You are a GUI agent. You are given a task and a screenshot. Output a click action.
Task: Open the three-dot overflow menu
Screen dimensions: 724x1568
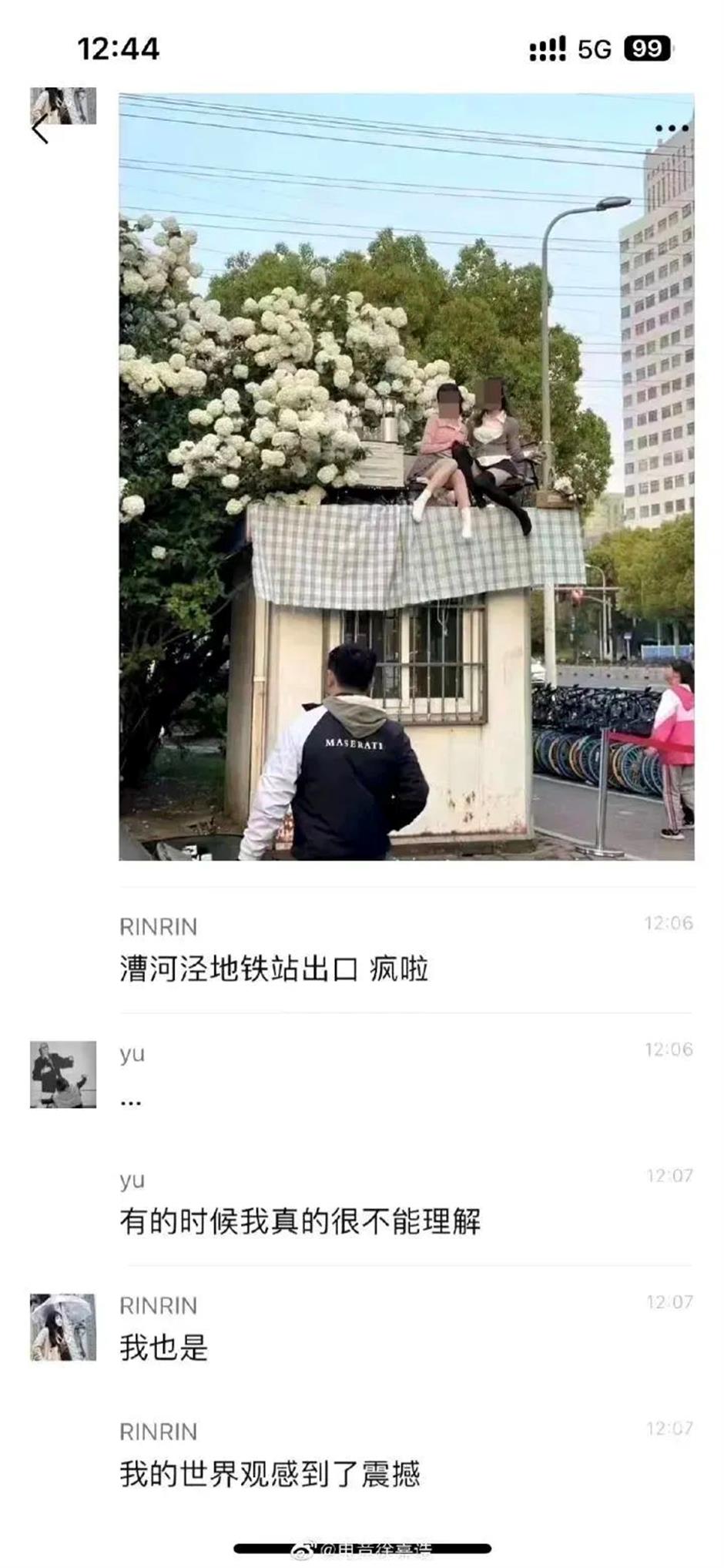(x=672, y=128)
